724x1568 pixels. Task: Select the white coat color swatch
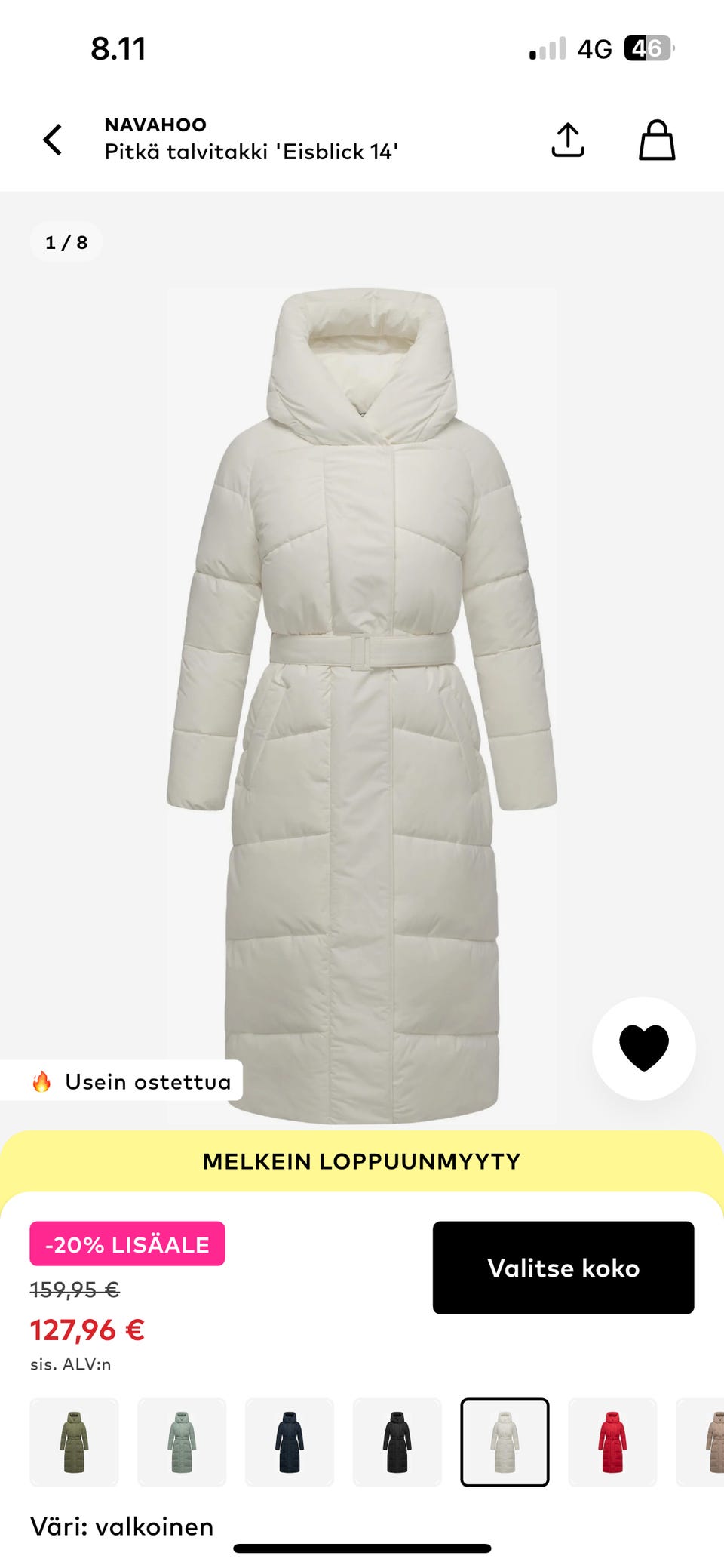505,1441
